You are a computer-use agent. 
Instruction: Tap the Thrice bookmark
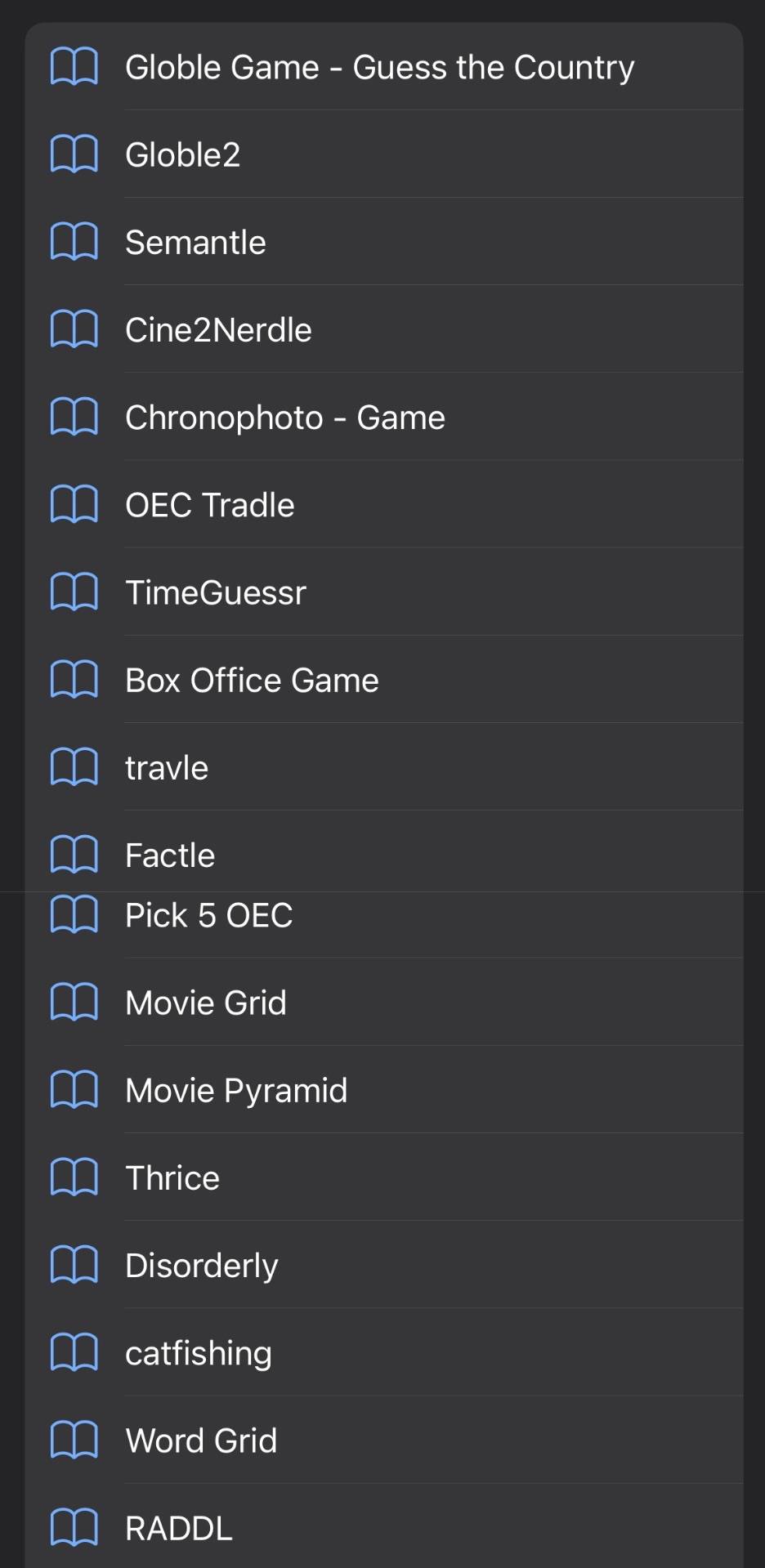(x=383, y=1177)
